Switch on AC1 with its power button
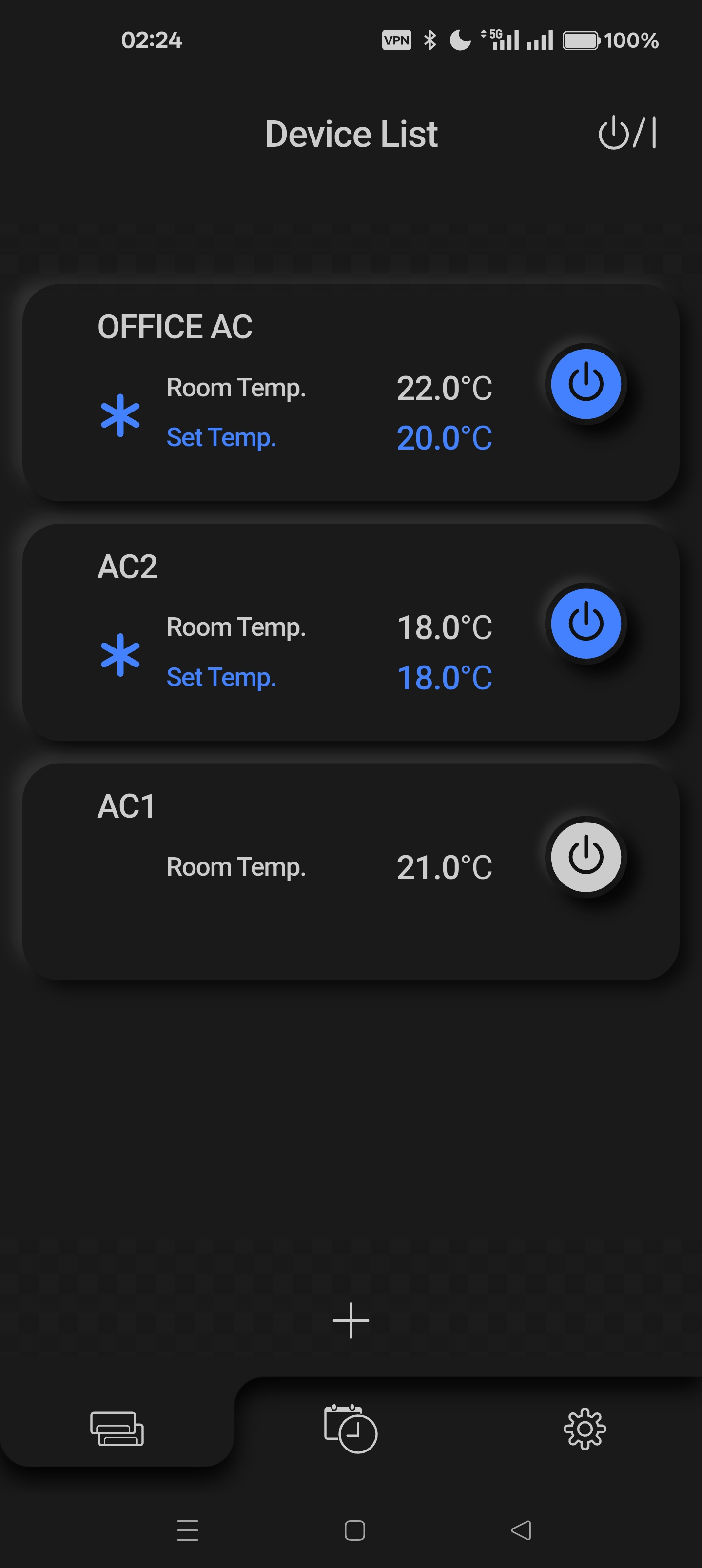Image resolution: width=702 pixels, height=1568 pixels. 585,857
